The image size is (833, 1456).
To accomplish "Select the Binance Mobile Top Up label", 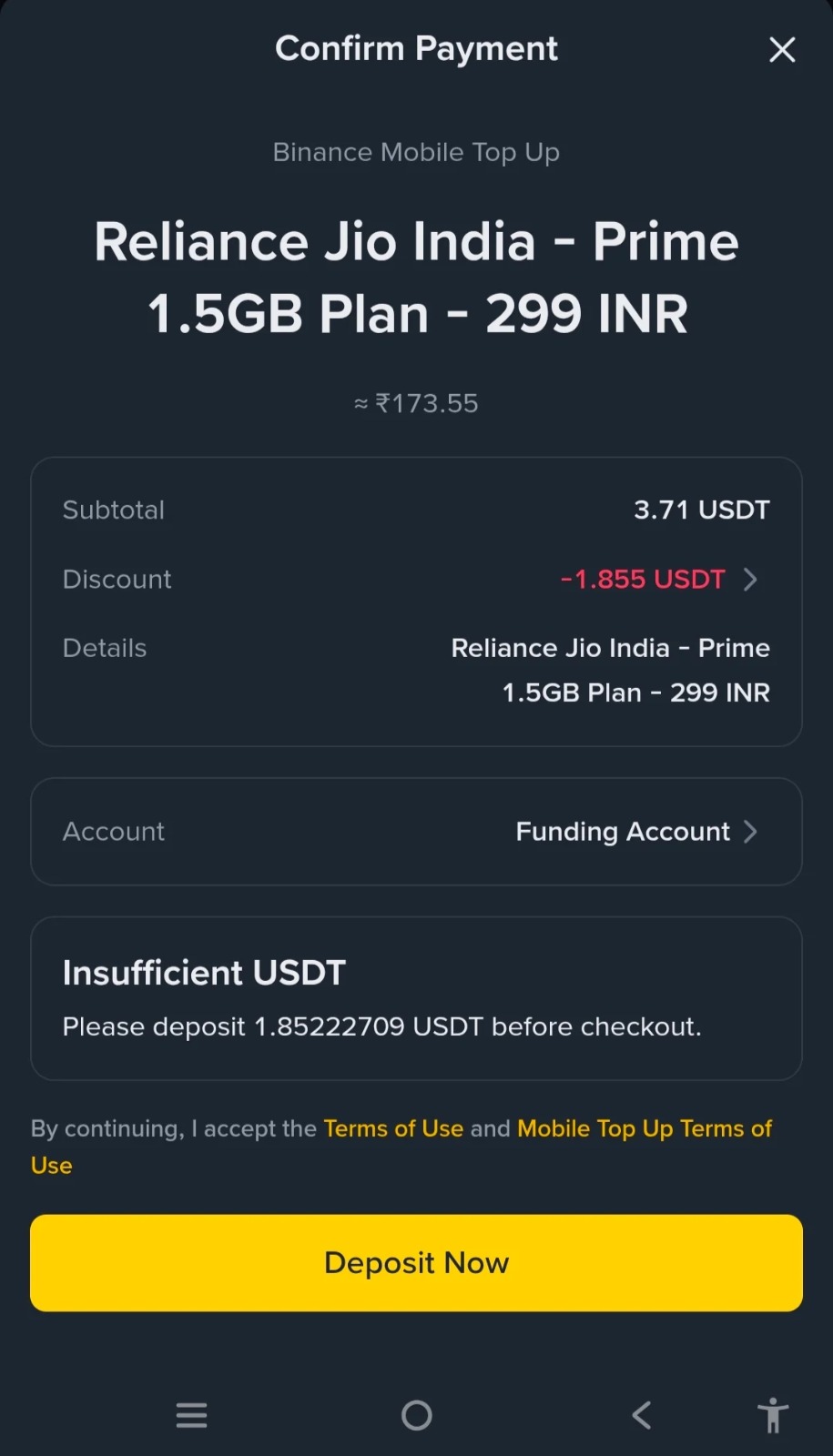I will coord(416,152).
